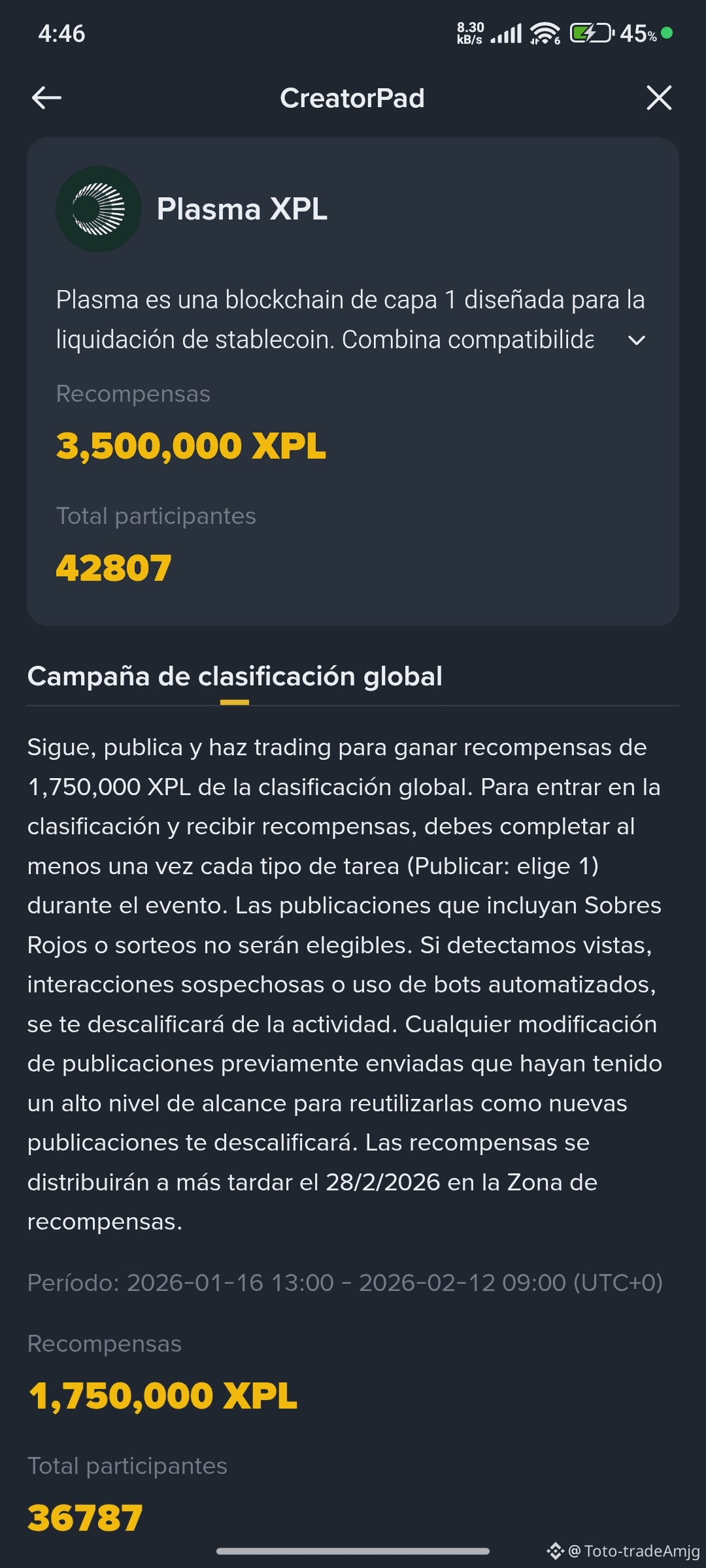This screenshot has height=1568, width=706.
Task: Close the CreatorPad page
Action: [x=658, y=98]
